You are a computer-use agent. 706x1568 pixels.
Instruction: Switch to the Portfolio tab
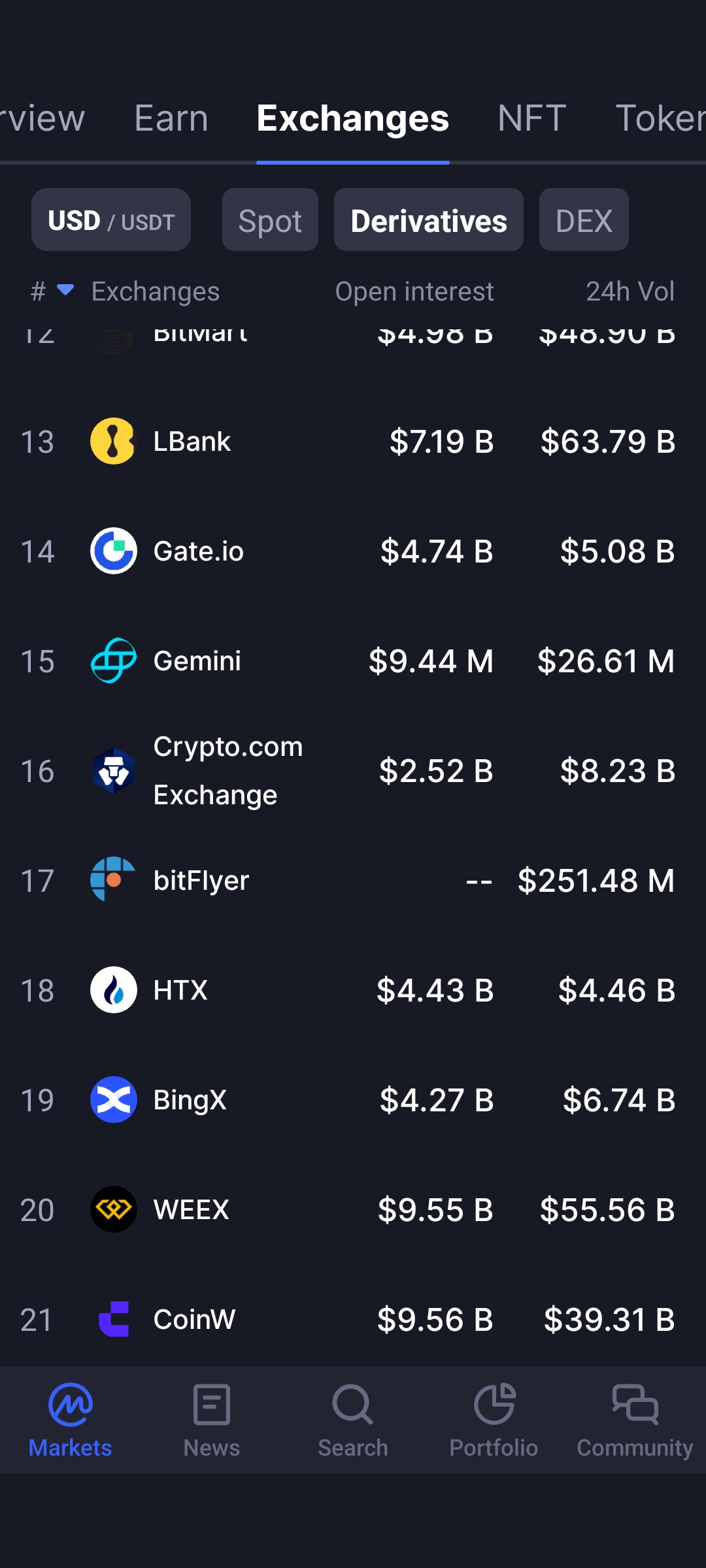tap(494, 1420)
